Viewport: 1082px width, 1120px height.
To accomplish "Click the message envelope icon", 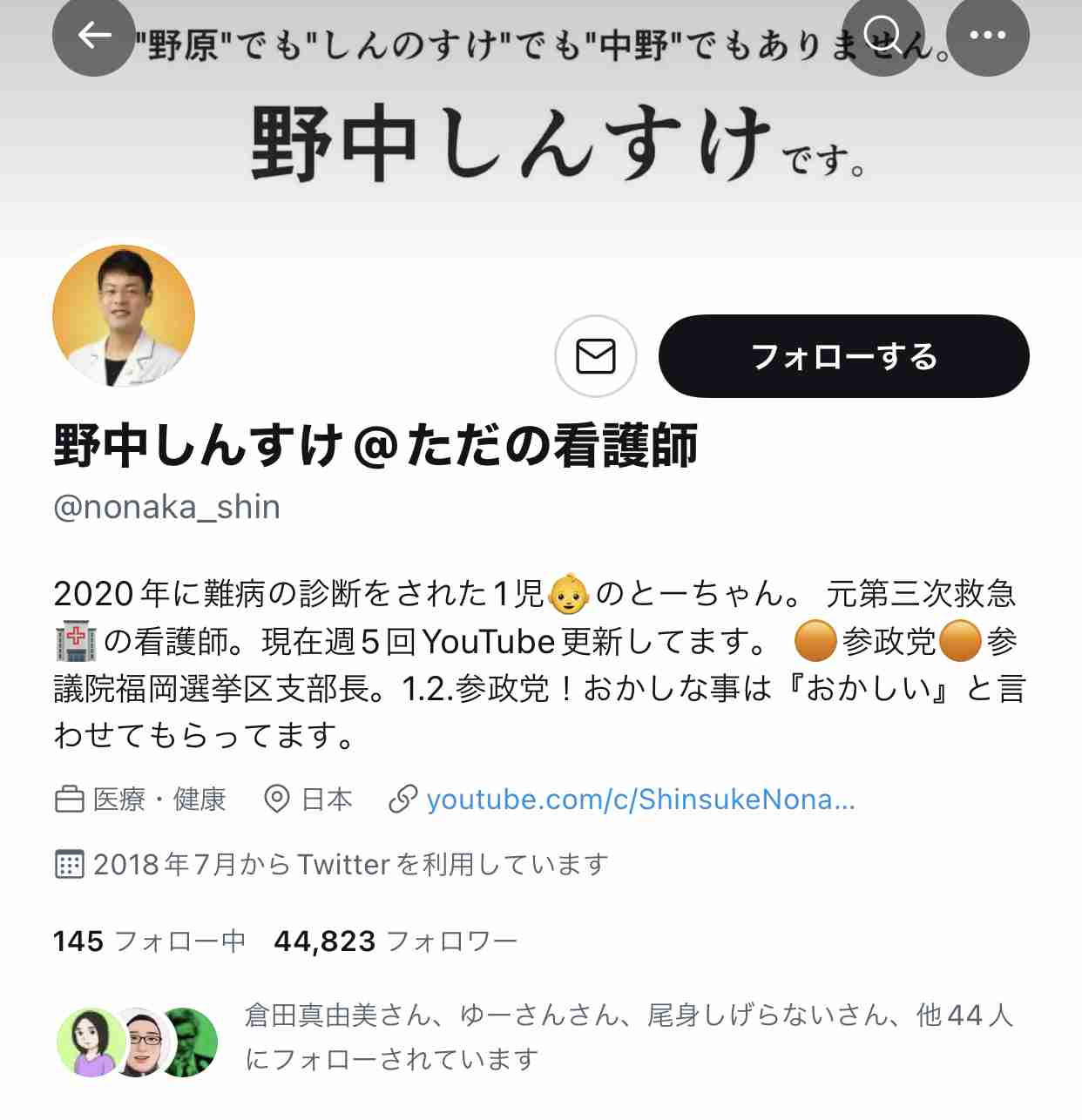I will [596, 356].
